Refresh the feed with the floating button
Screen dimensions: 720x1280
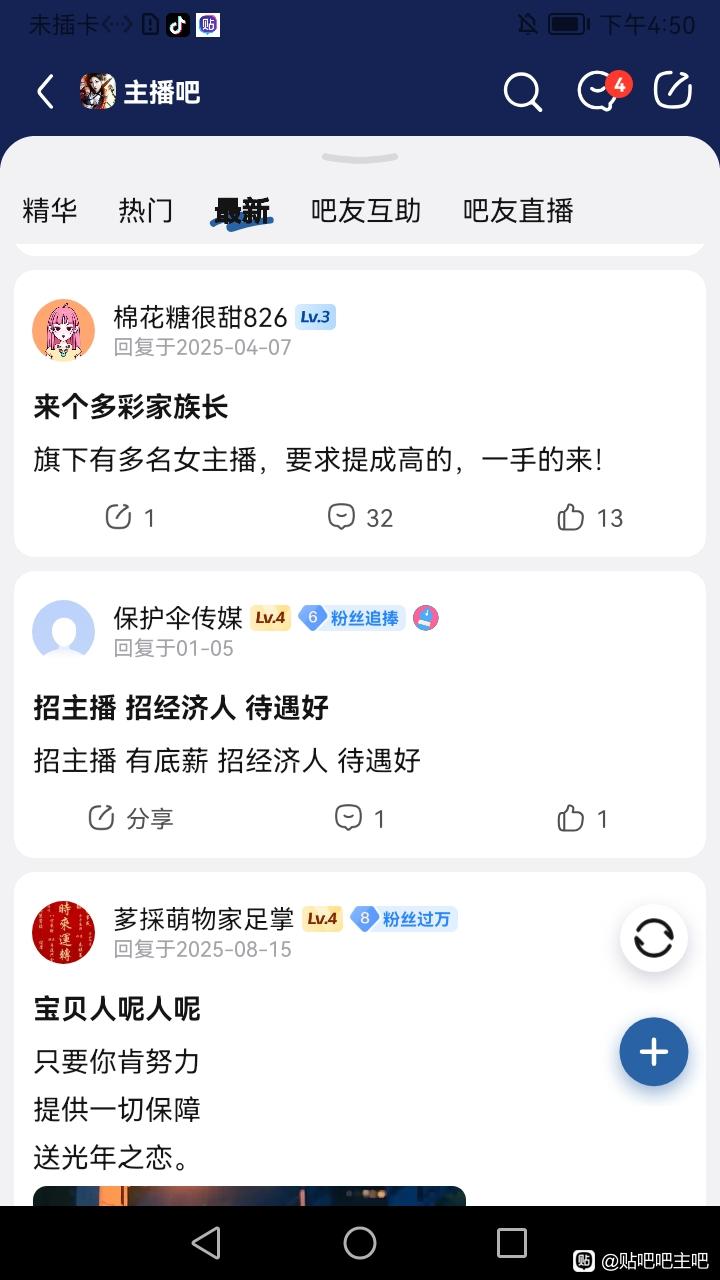[654, 939]
